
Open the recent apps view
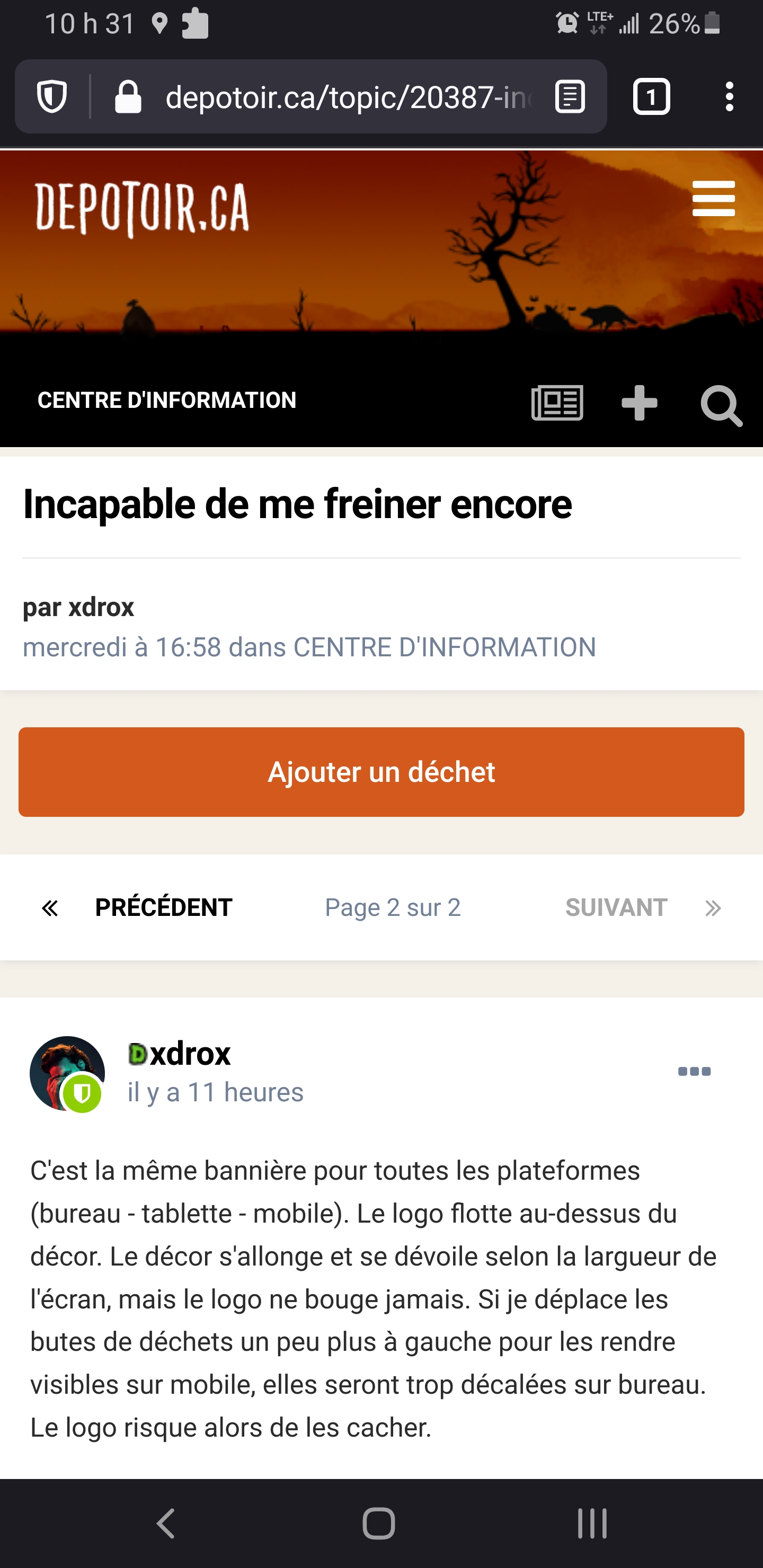[x=592, y=1524]
